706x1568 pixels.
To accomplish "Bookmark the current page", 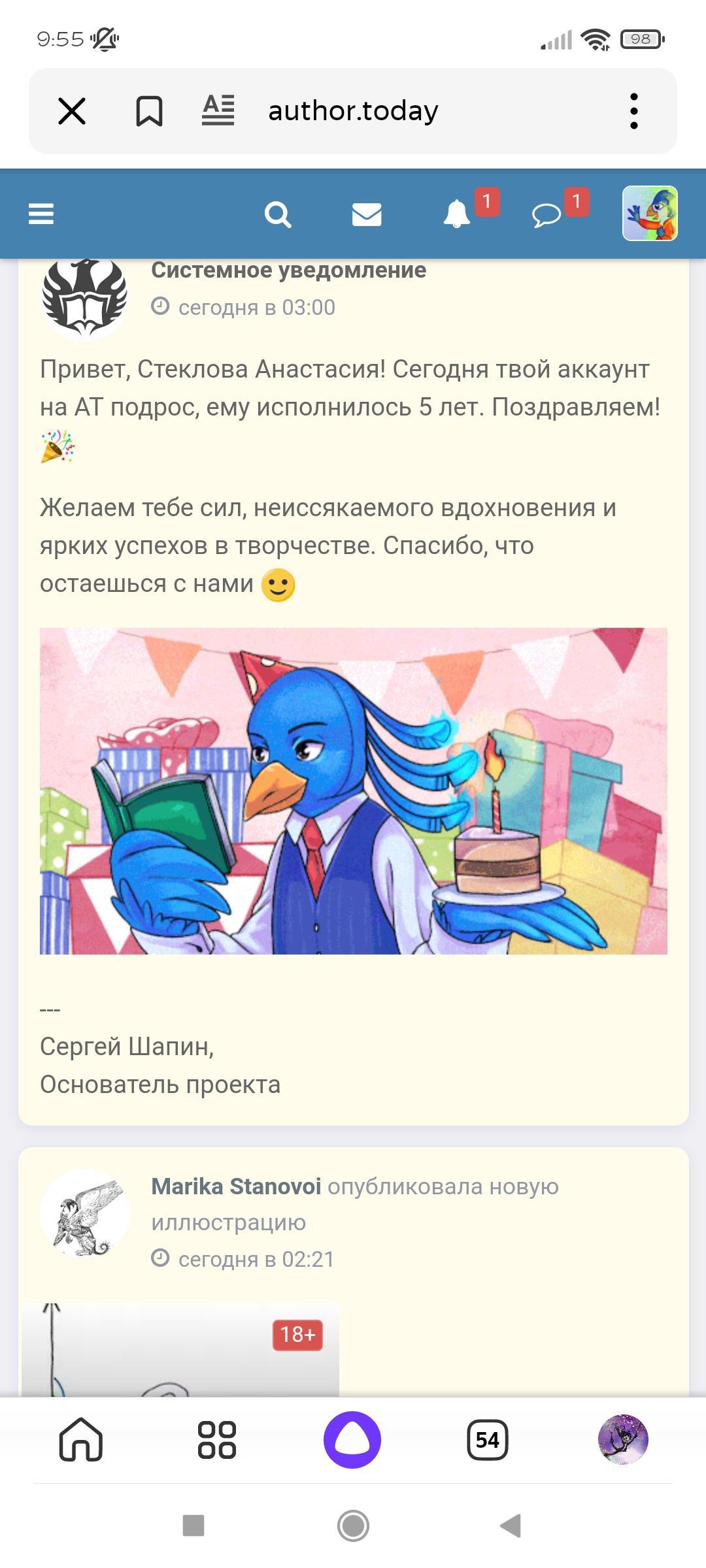I will pos(149,111).
